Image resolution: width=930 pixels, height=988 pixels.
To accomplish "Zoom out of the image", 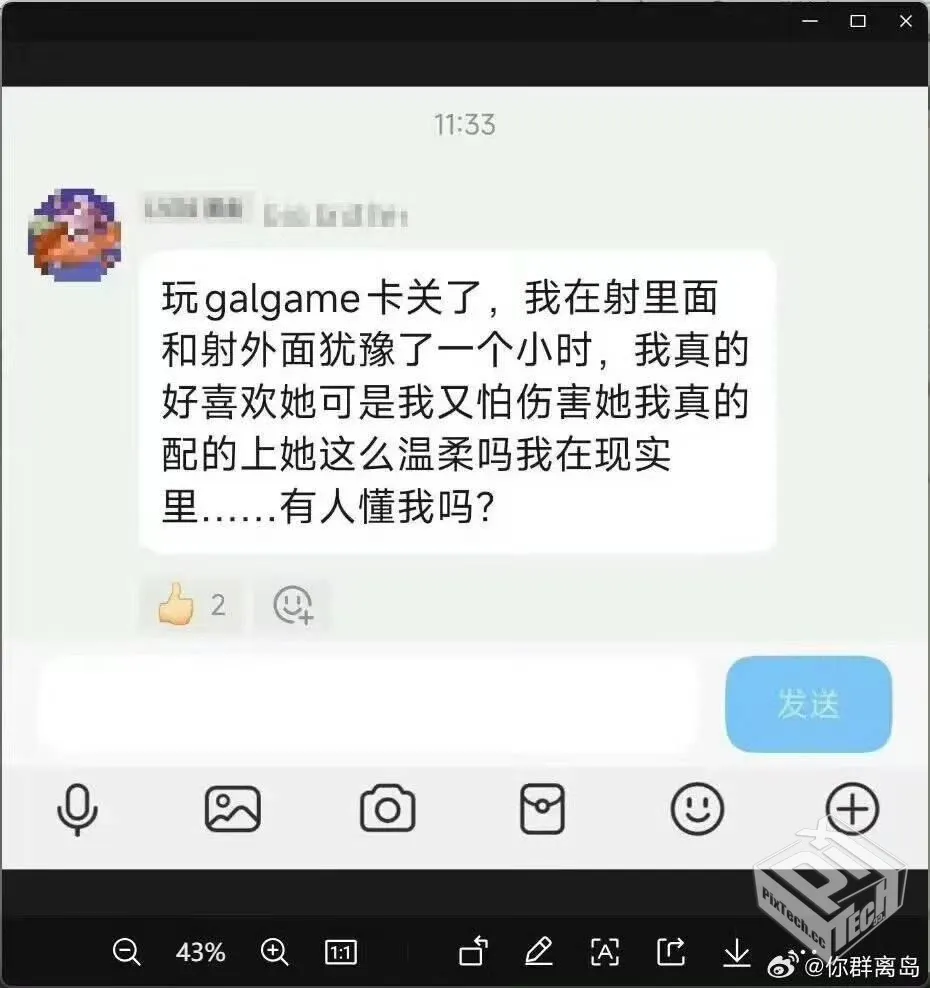I will tap(126, 952).
